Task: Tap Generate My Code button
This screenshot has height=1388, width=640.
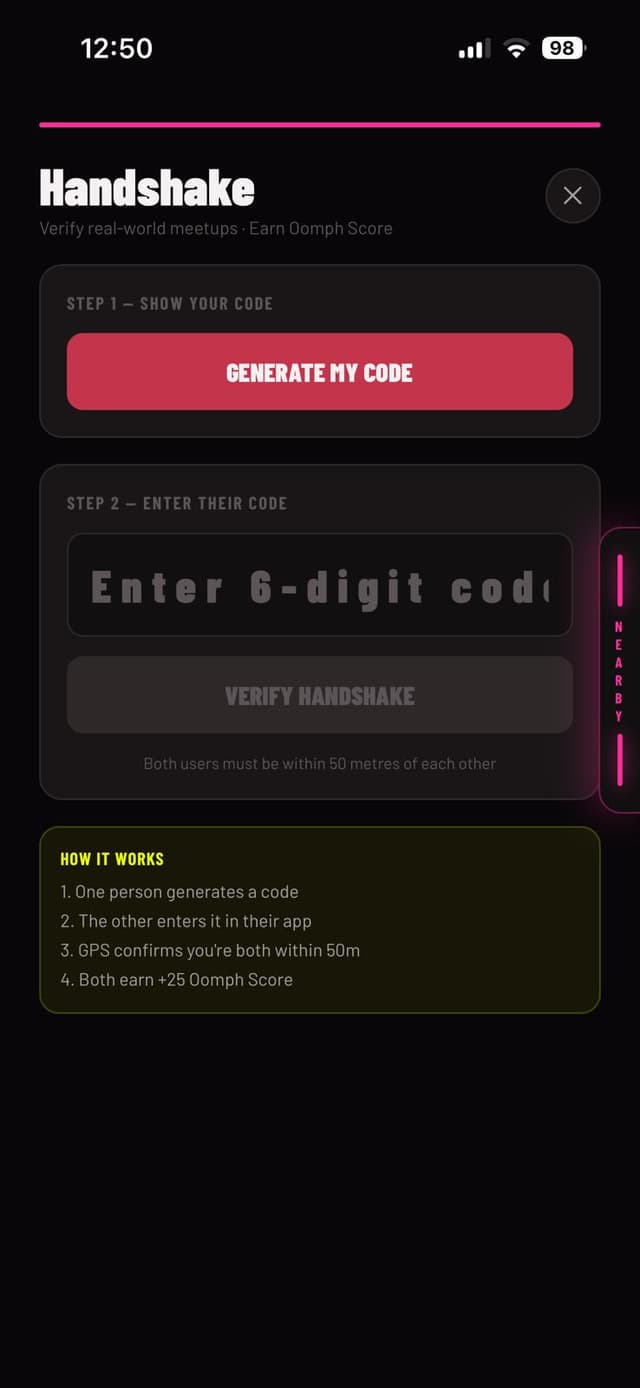Action: pos(320,372)
